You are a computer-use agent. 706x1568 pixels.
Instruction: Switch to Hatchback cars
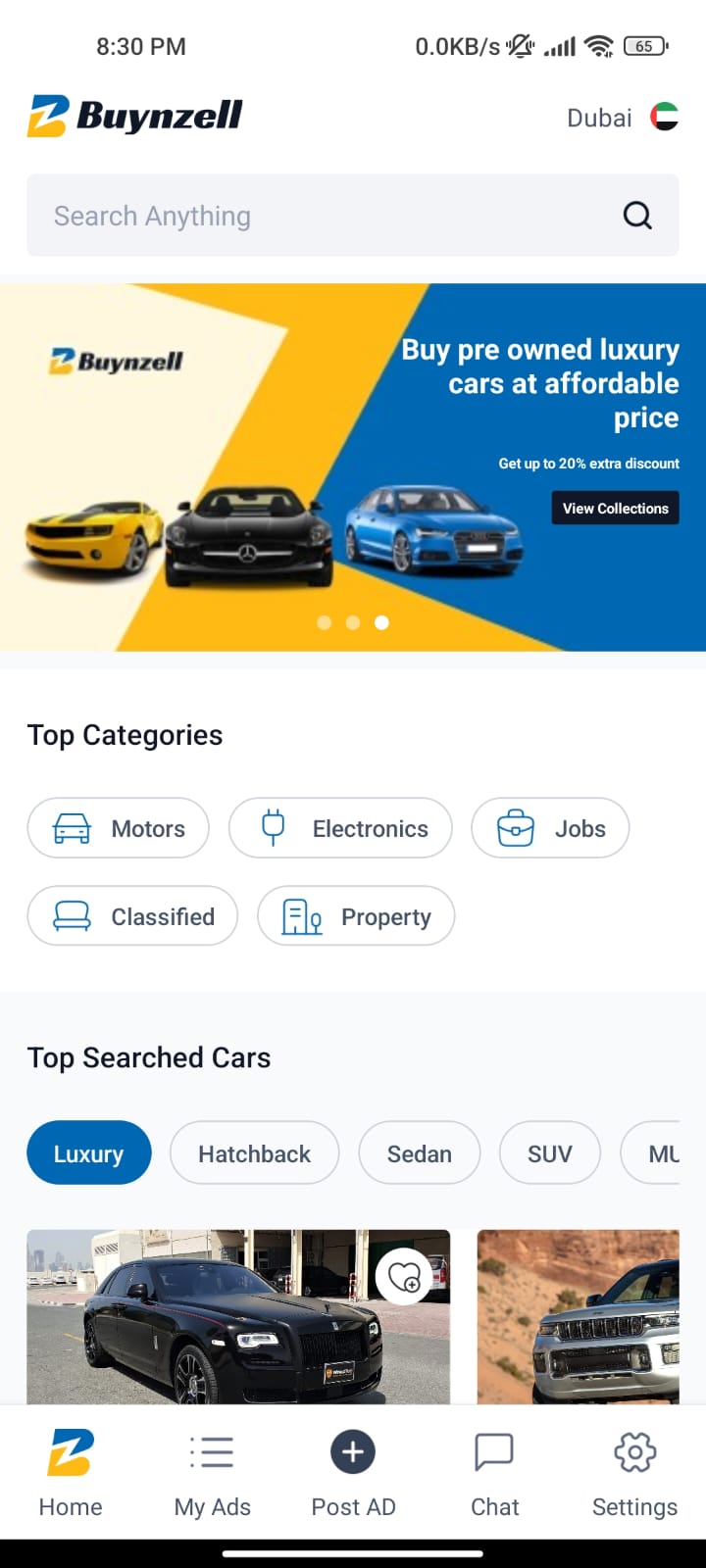(x=254, y=1153)
